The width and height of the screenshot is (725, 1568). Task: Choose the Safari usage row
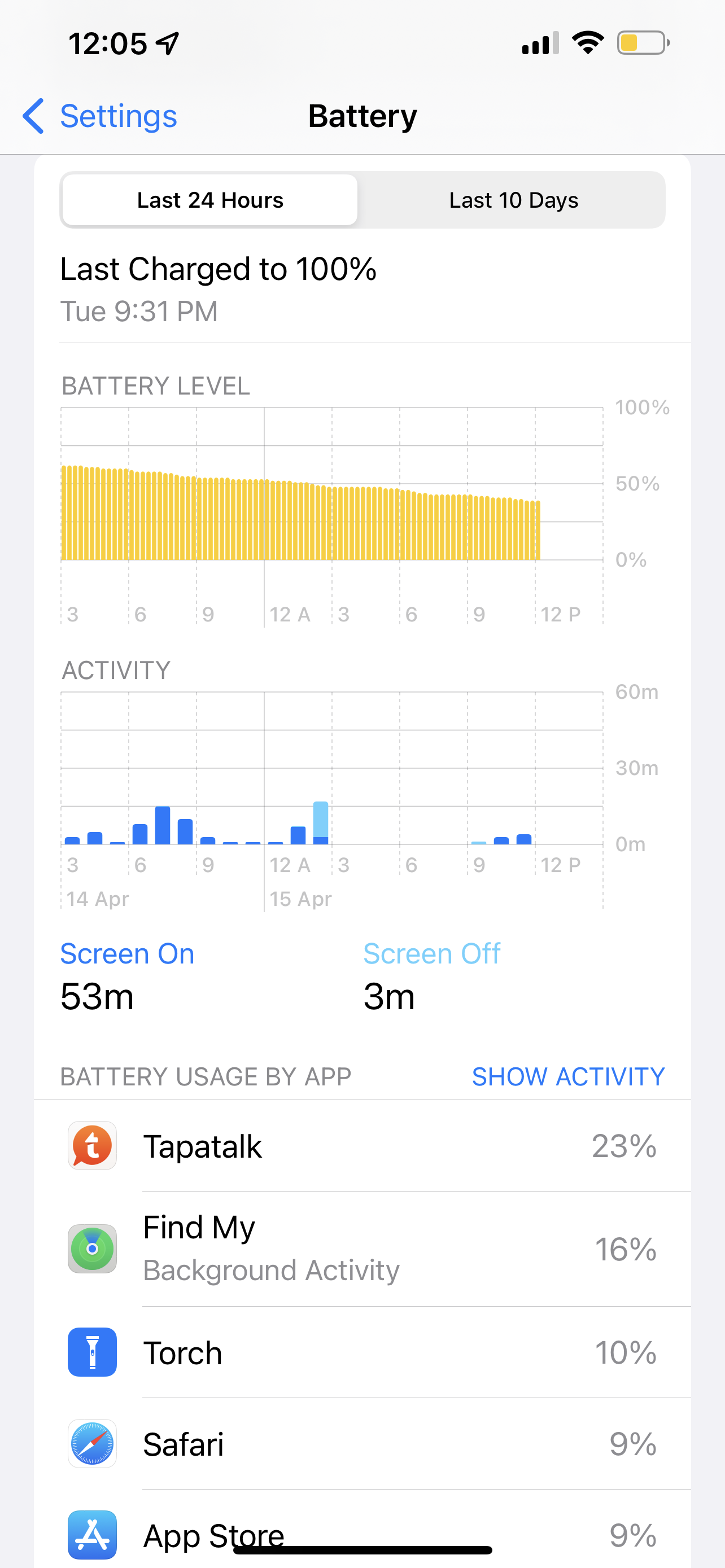[362, 1444]
